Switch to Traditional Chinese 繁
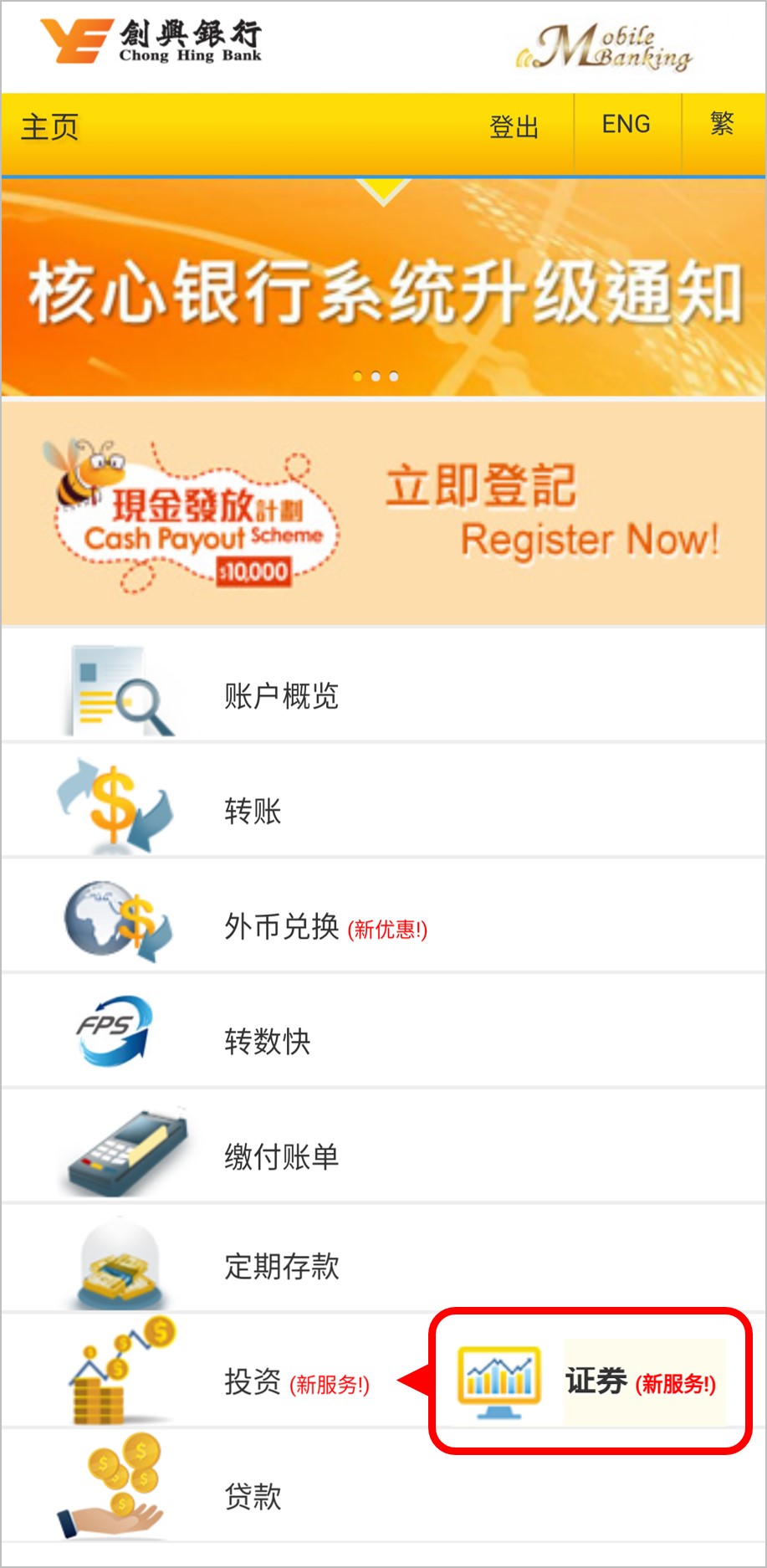The width and height of the screenshot is (767, 1568). [x=722, y=125]
